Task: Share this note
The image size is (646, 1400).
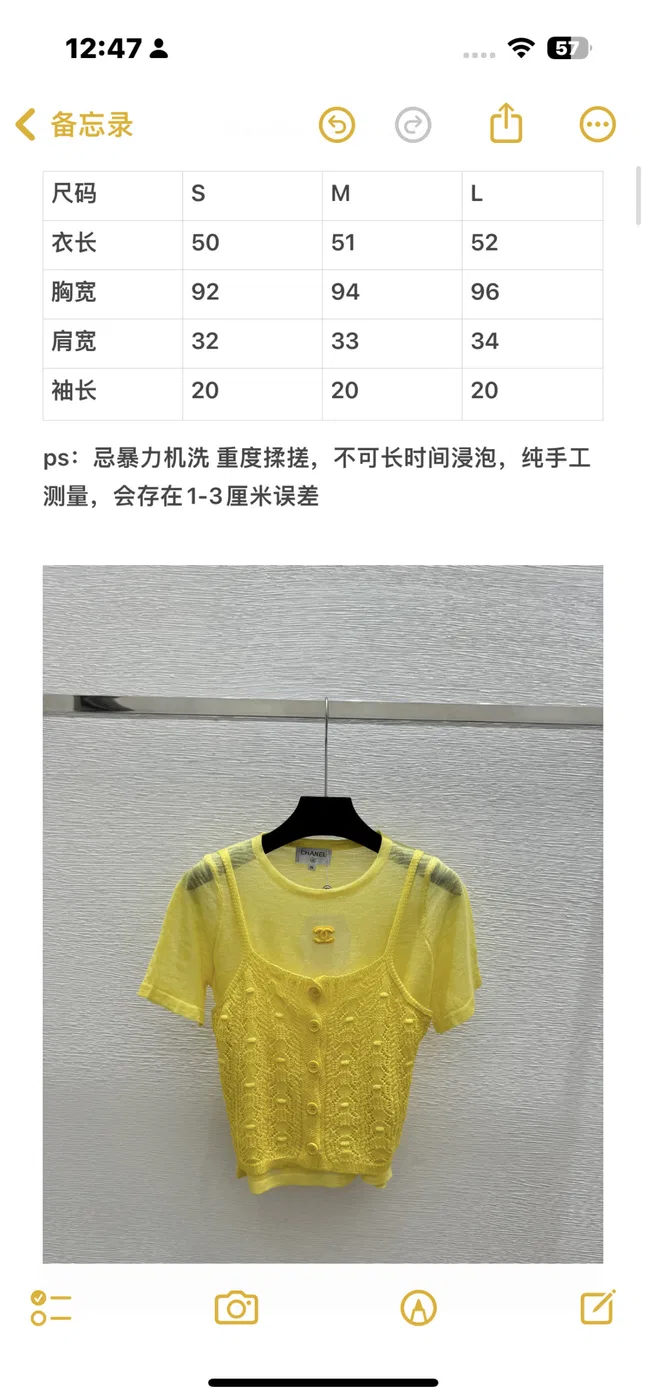Action: pos(506,124)
